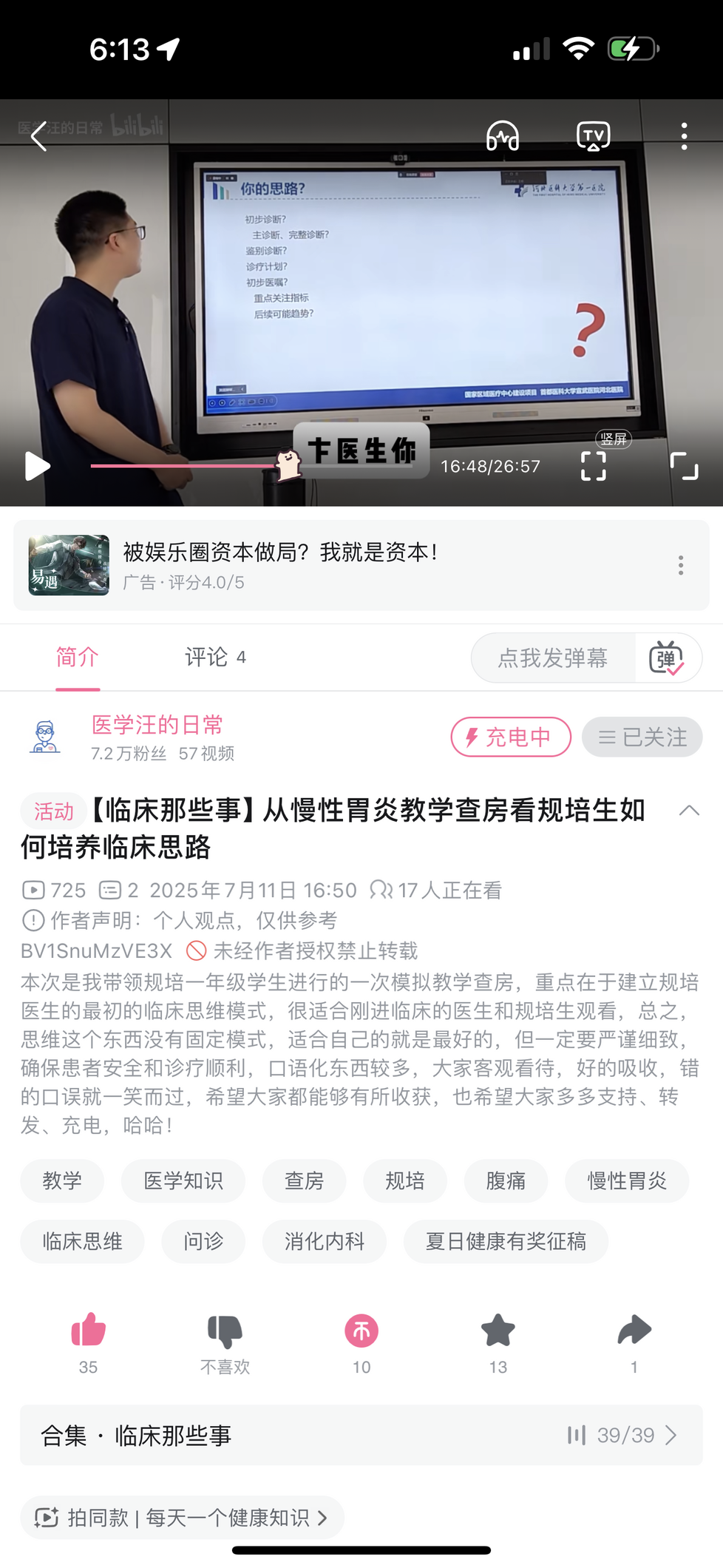Like this video
The width and height of the screenshot is (723, 1568).
88,1331
